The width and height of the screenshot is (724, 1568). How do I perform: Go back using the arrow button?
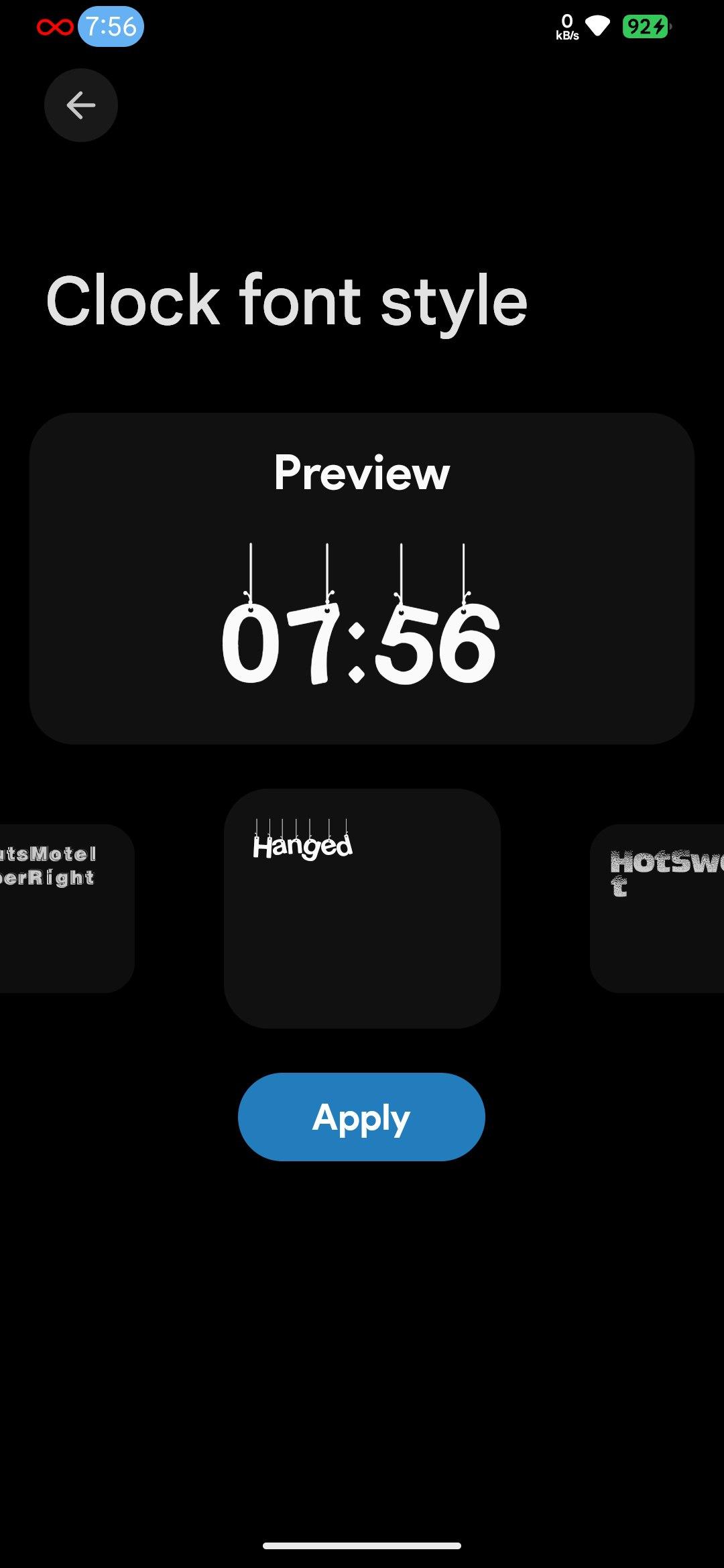tap(81, 105)
